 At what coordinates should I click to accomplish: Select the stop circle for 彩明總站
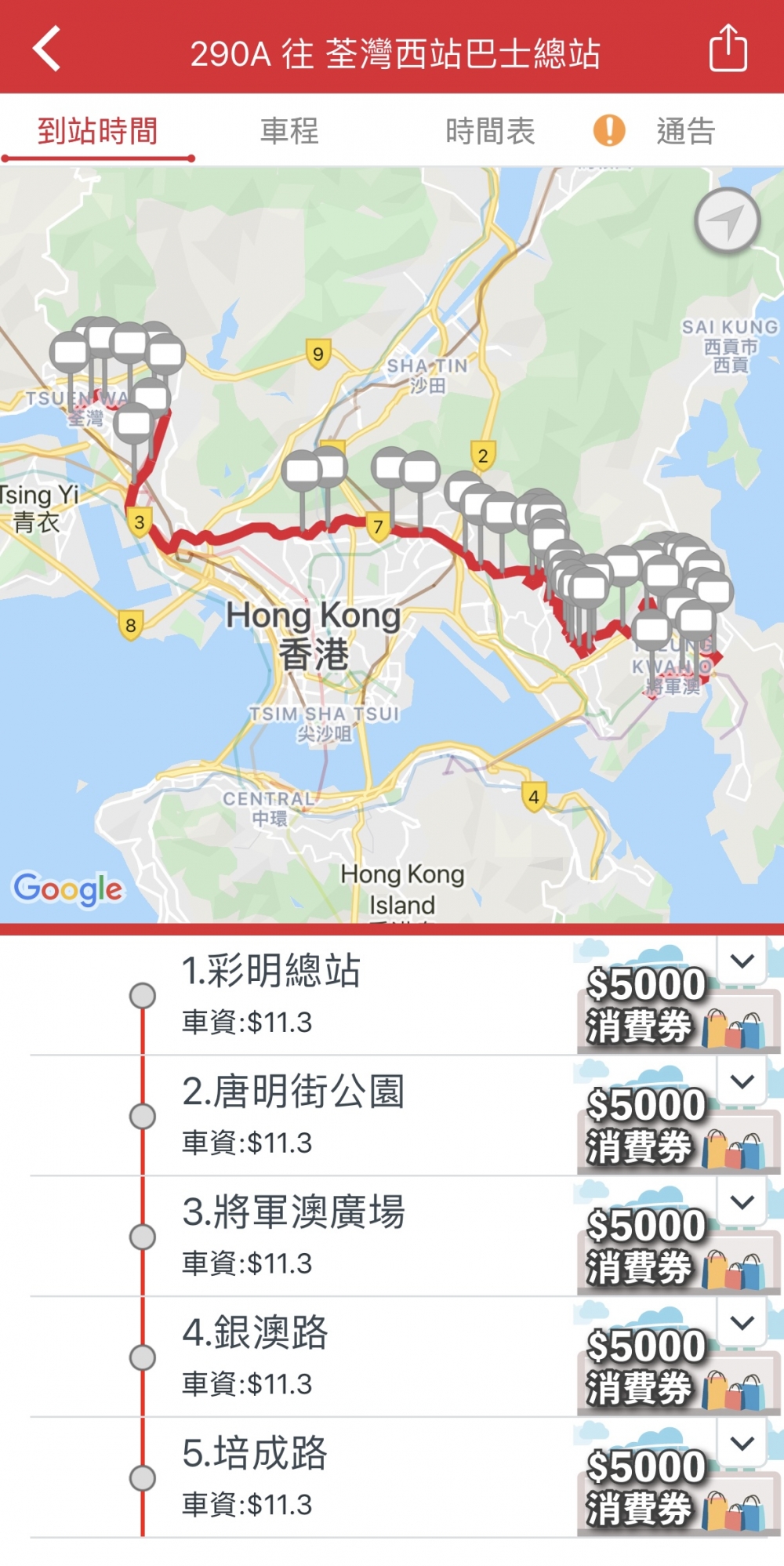(x=142, y=994)
